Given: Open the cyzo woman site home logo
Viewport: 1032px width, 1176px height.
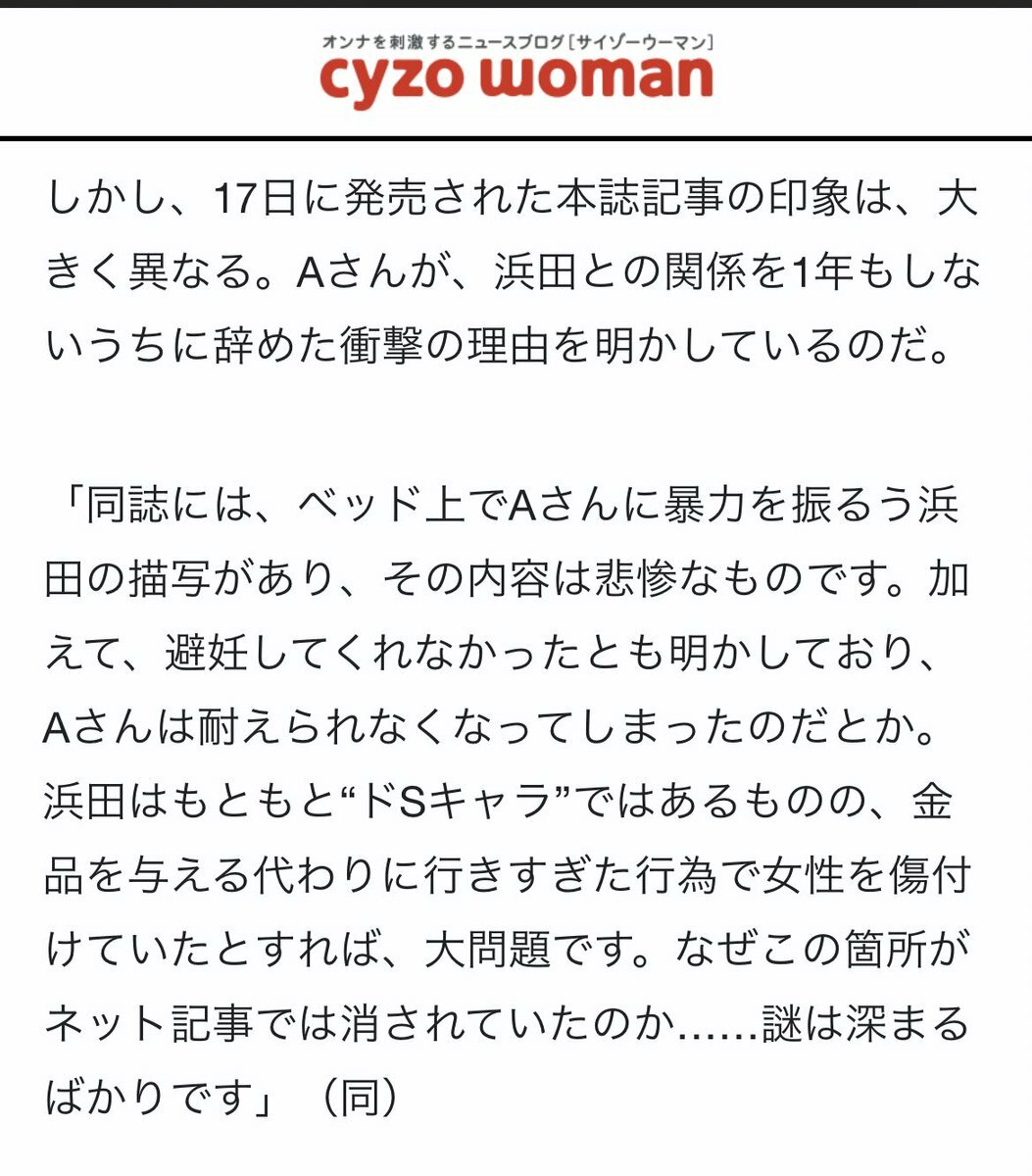Looking at the screenshot, I should (516, 78).
